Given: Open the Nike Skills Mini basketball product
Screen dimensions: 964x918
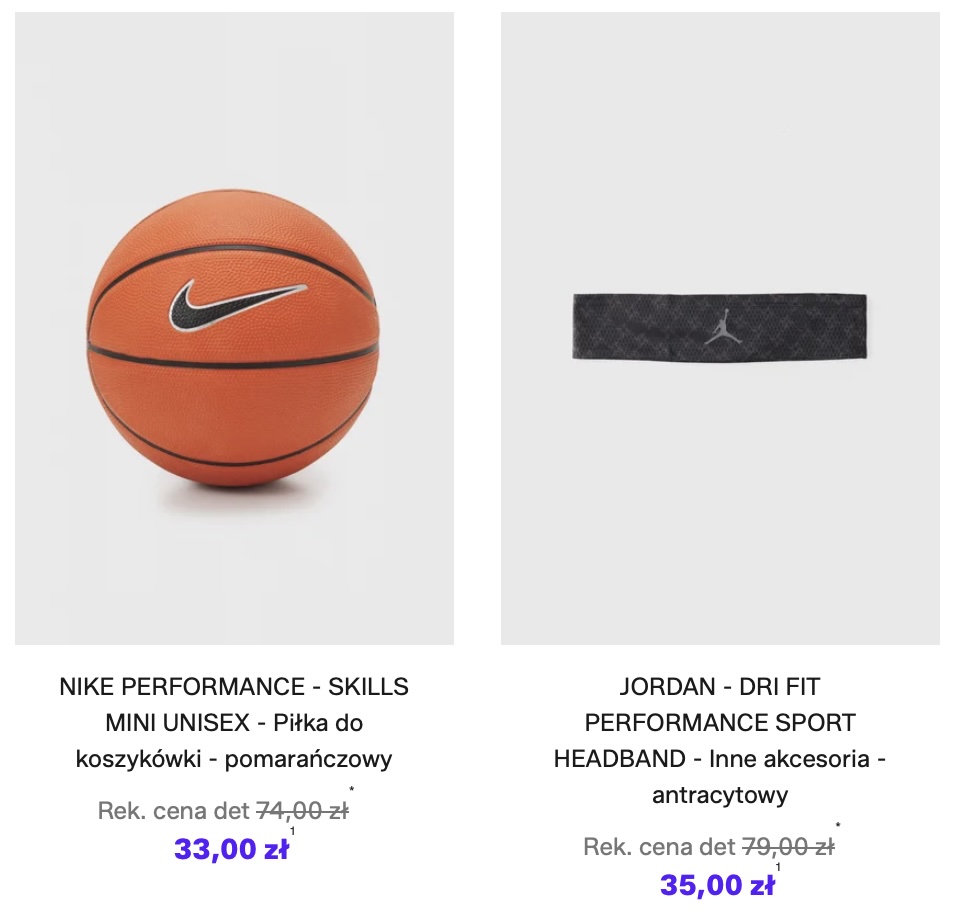Looking at the screenshot, I should pos(234,330).
